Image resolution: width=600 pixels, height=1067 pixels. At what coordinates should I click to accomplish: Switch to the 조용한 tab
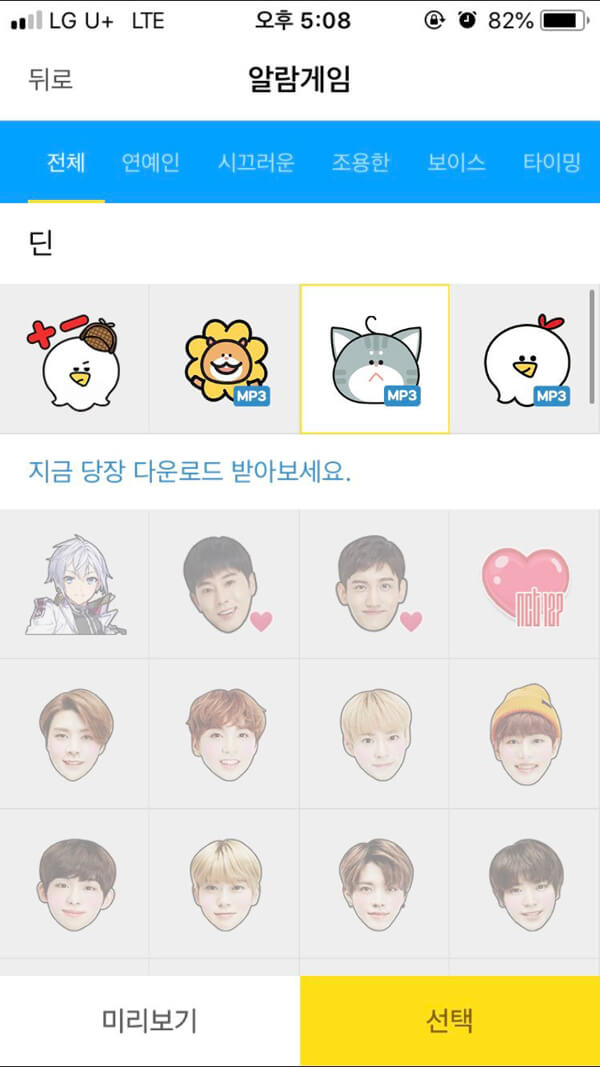coord(360,162)
